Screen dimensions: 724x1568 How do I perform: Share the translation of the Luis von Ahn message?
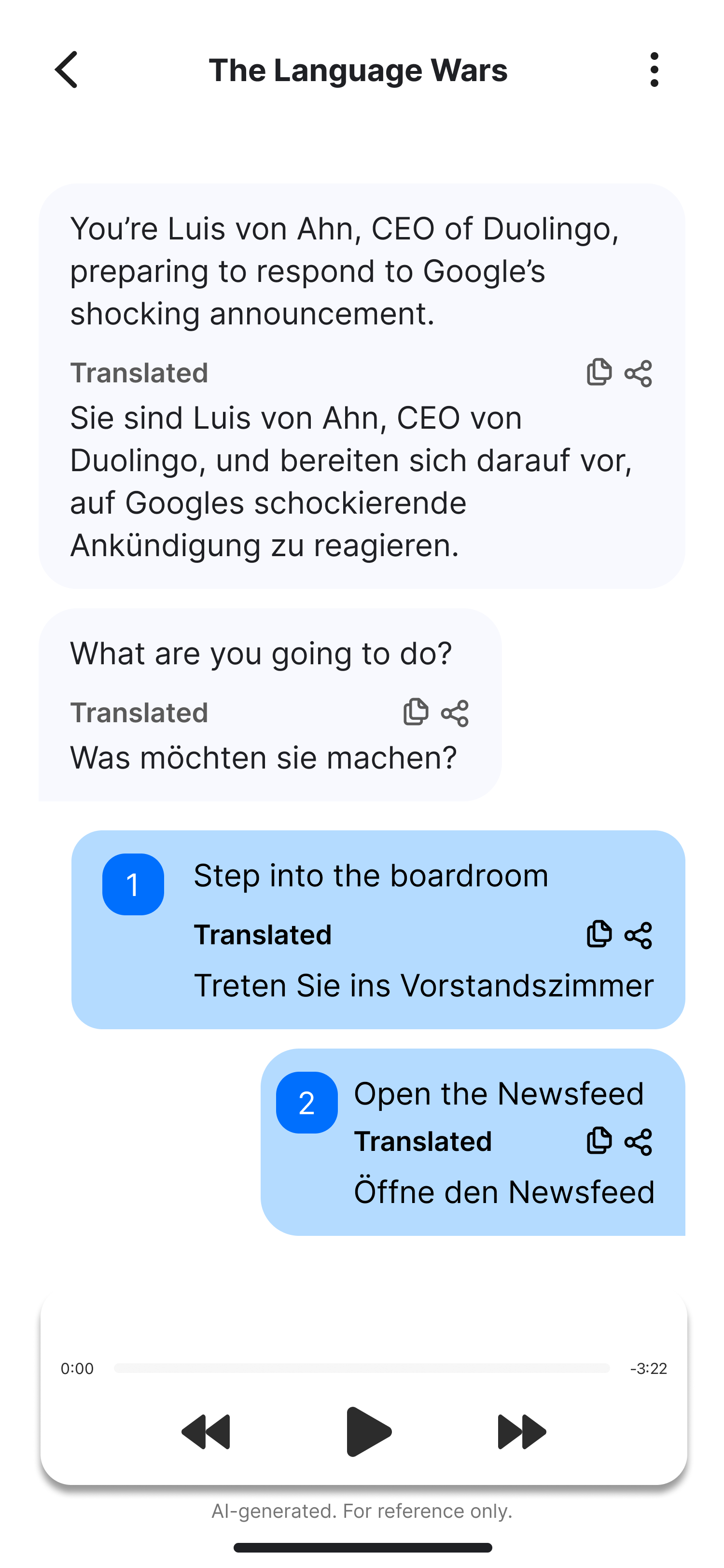[x=638, y=373]
